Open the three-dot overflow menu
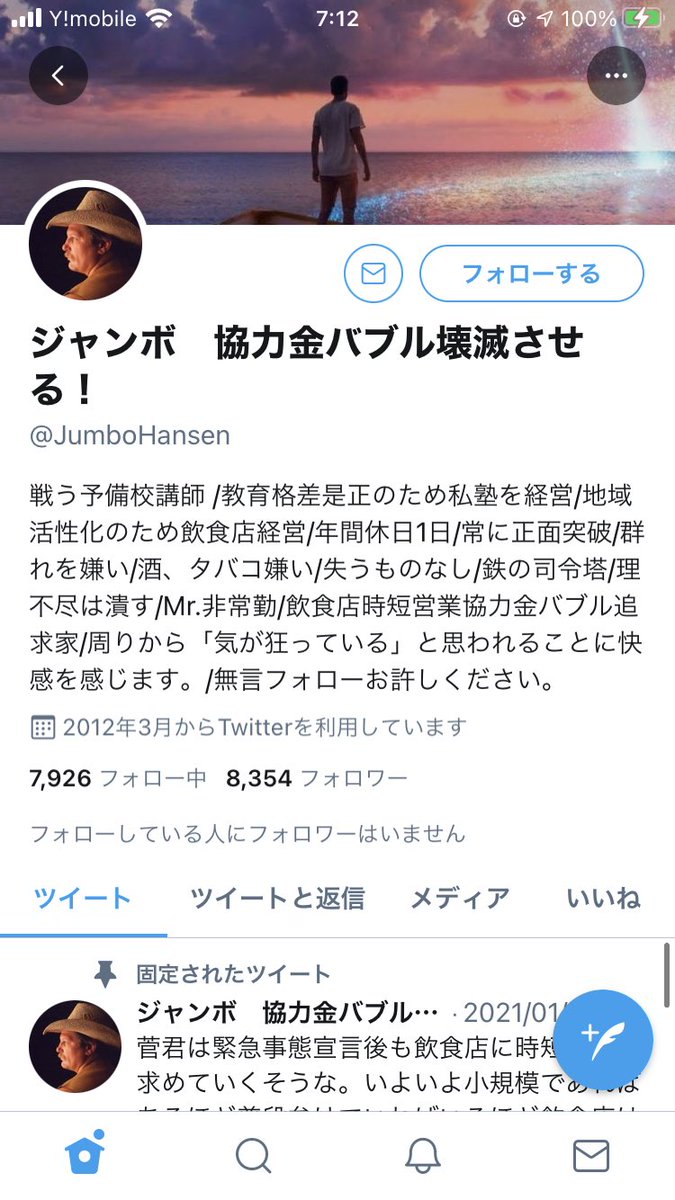 pyautogui.click(x=616, y=76)
